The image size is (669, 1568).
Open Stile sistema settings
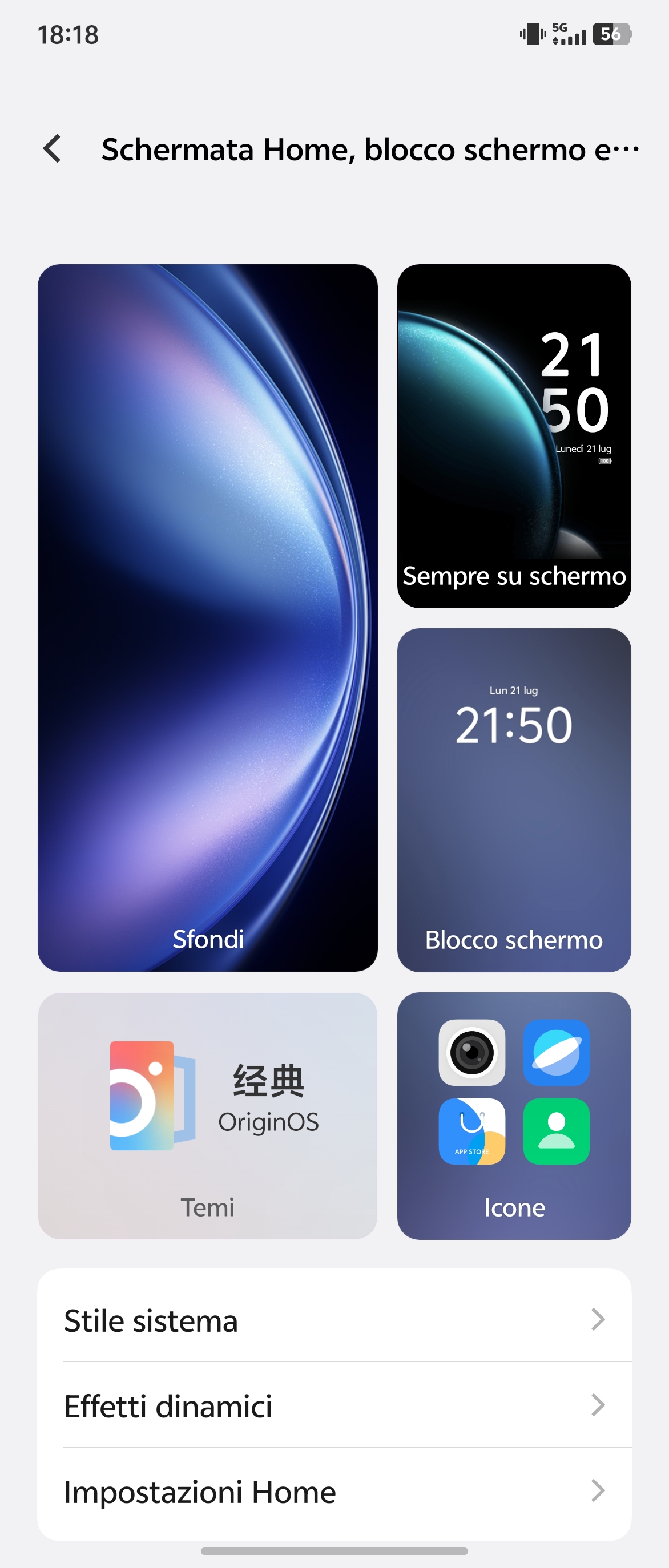pyautogui.click(x=334, y=1320)
